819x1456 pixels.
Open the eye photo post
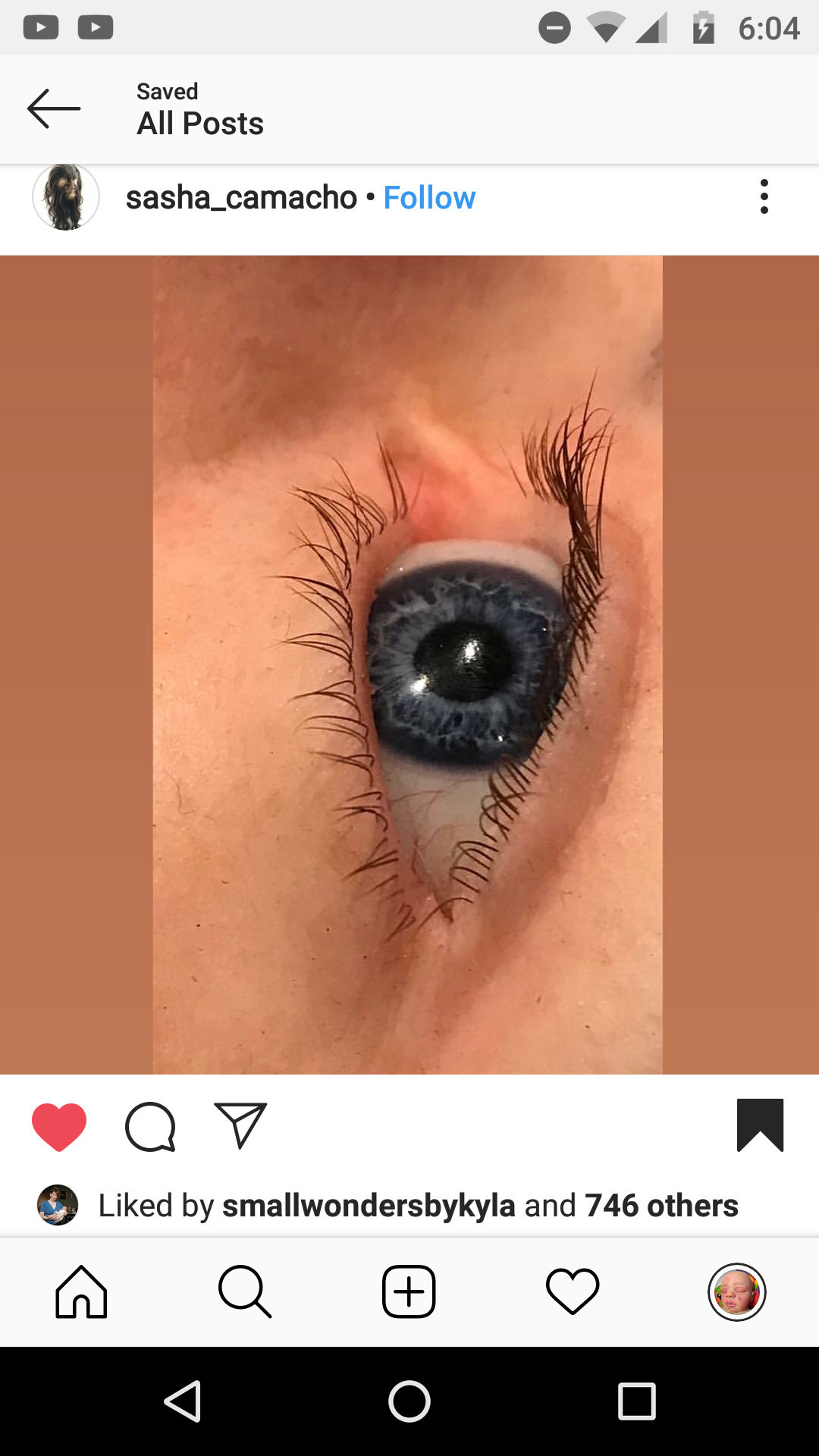click(x=409, y=665)
